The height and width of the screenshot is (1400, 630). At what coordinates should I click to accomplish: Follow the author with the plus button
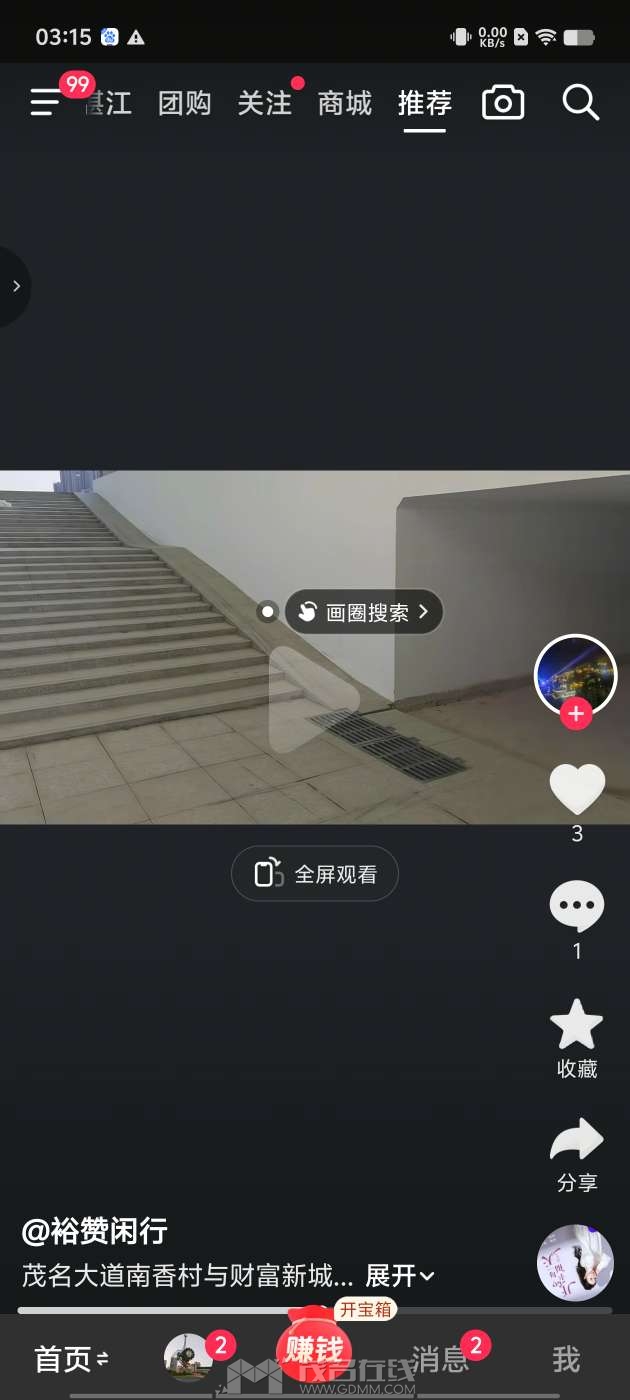pyautogui.click(x=576, y=714)
